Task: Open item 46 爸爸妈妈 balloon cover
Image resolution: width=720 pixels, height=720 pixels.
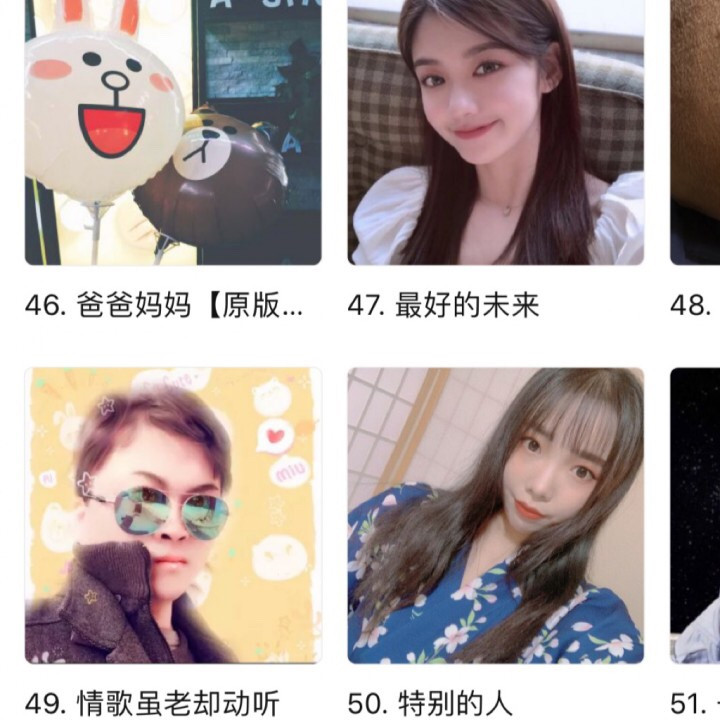Action: tap(173, 132)
